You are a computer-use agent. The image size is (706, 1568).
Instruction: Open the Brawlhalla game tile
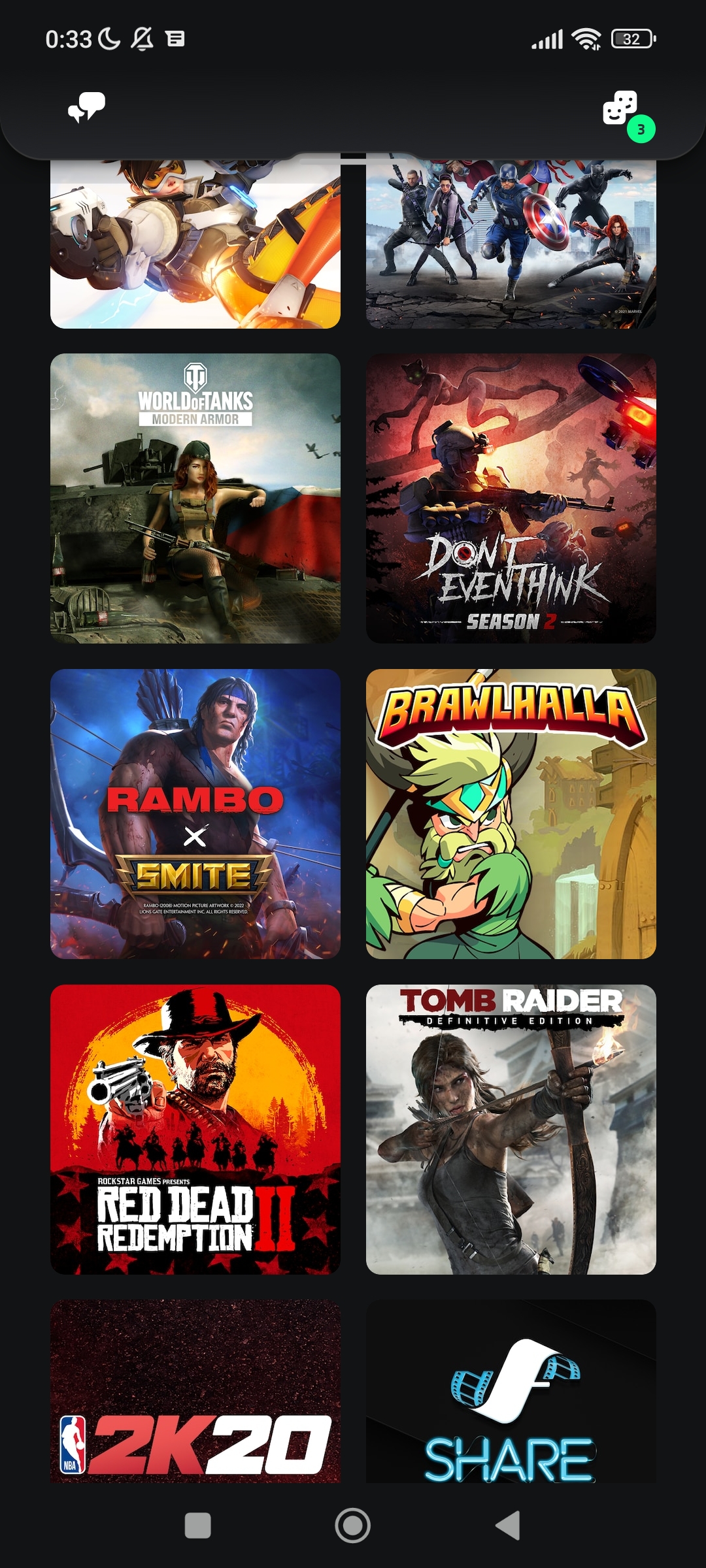coord(511,814)
